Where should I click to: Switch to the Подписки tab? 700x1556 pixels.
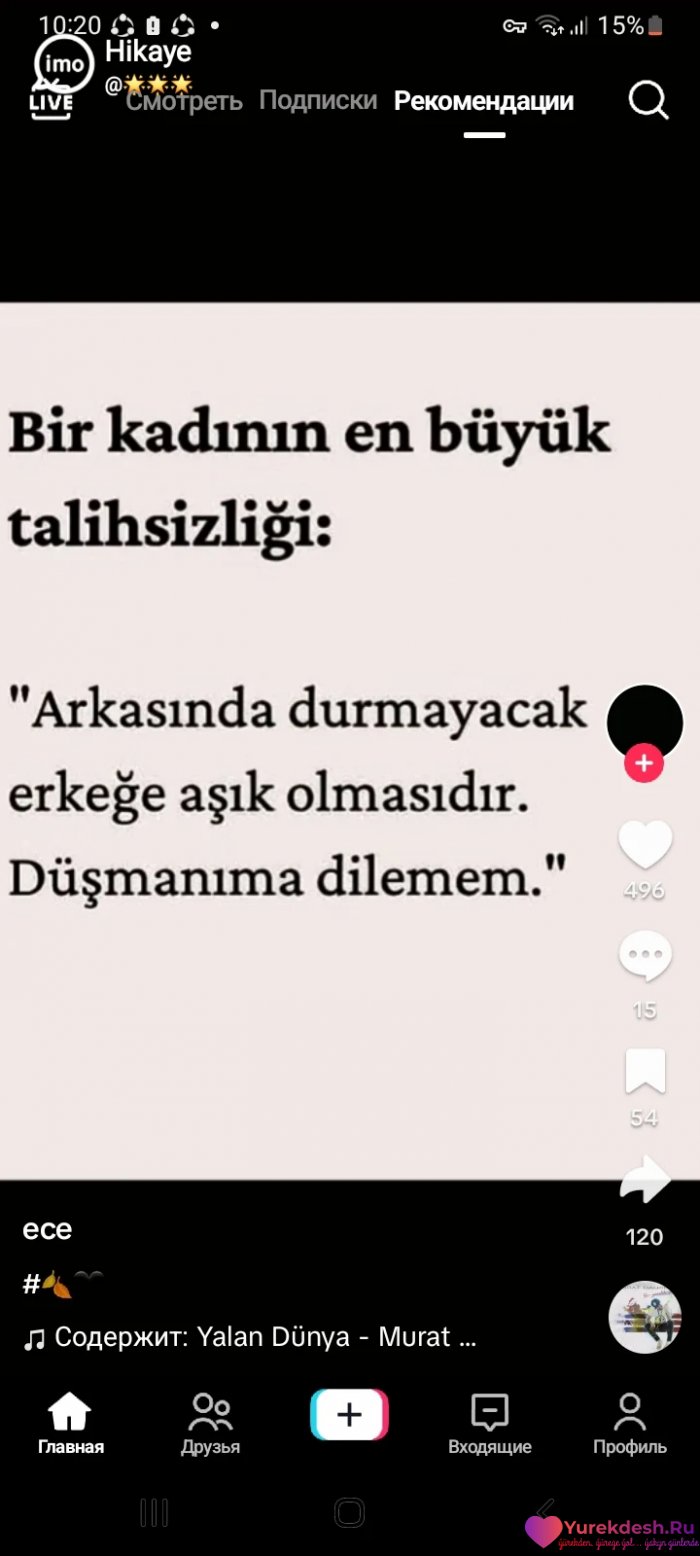pos(317,100)
